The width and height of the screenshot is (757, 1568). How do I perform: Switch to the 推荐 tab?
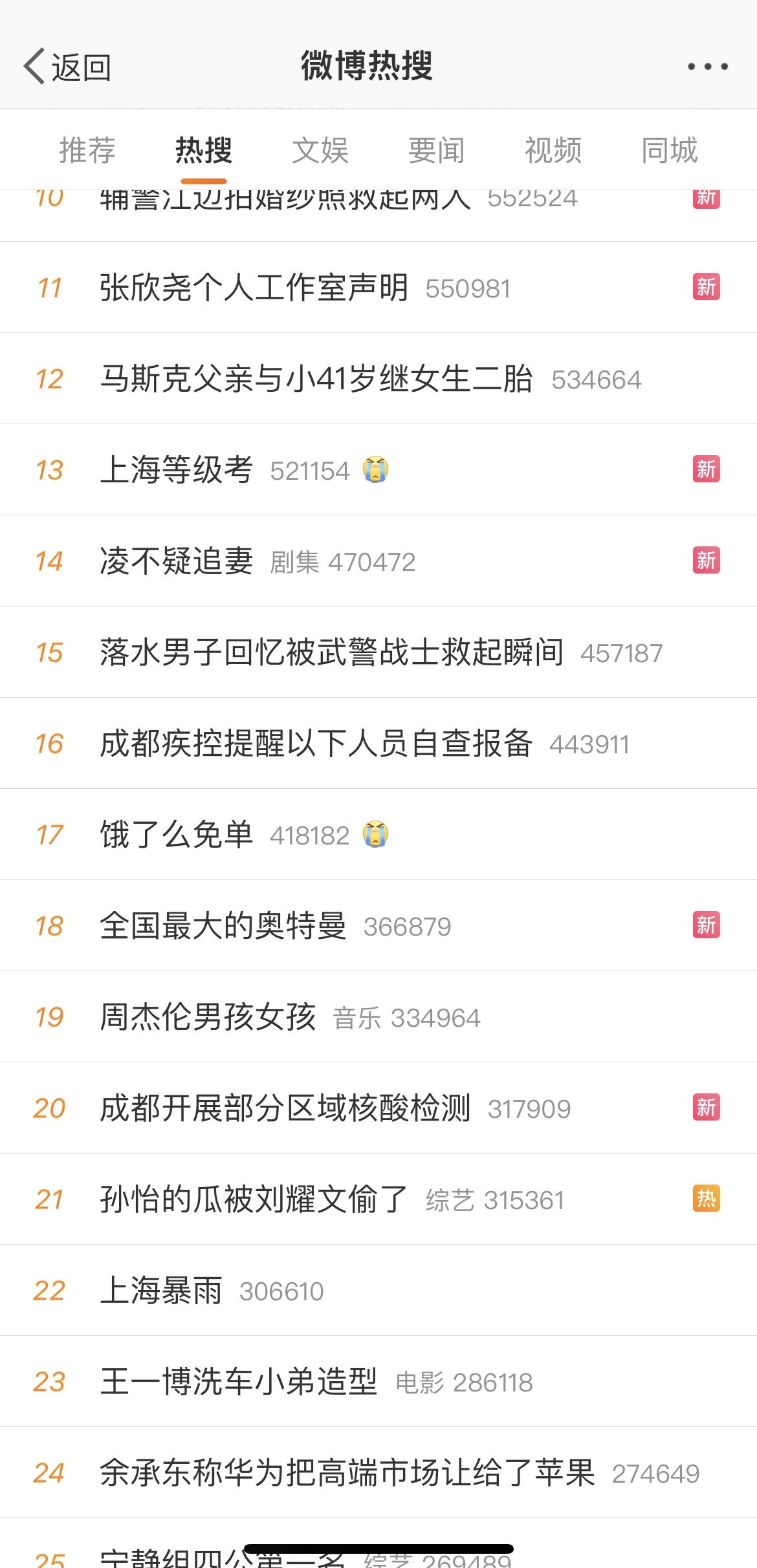(87, 151)
